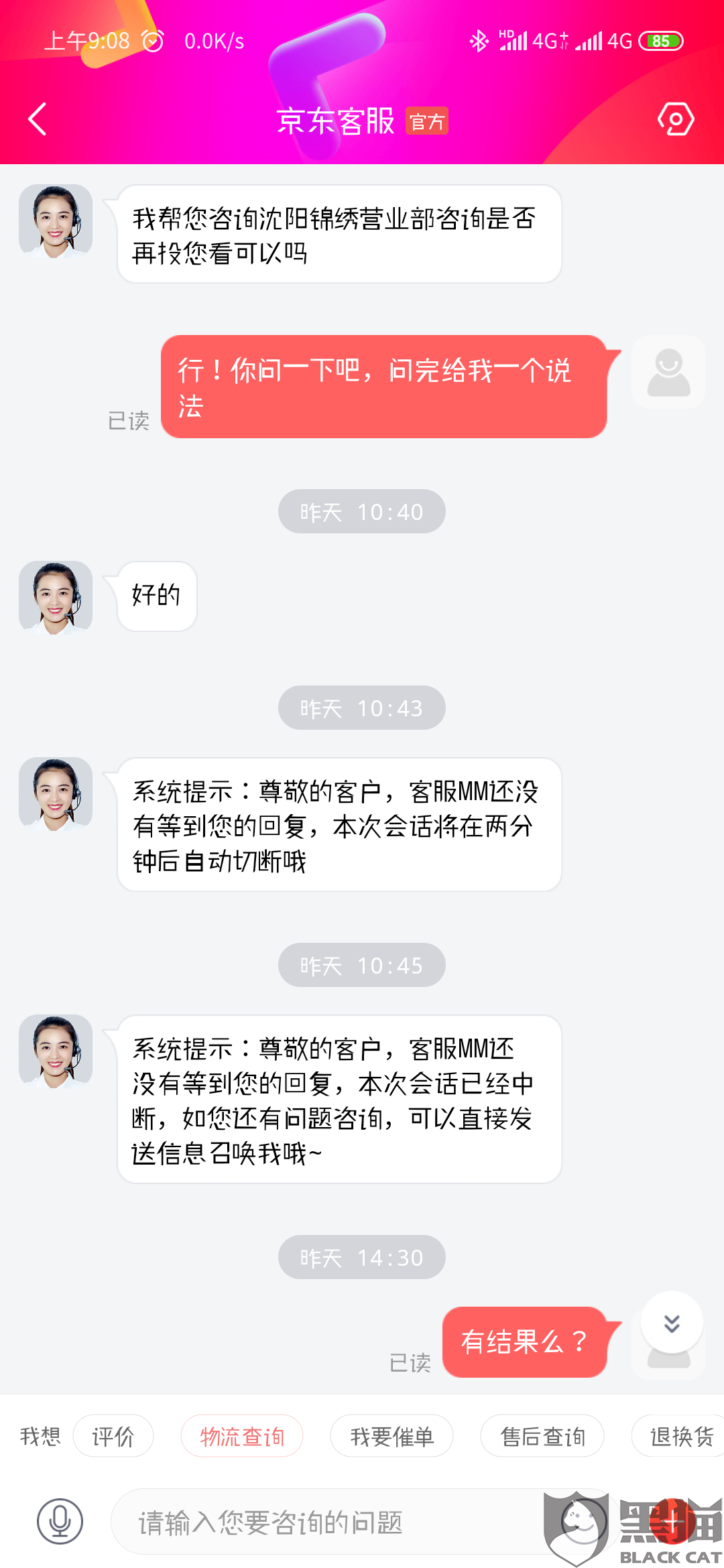
Task: Select the 物流查询 chip
Action: click(242, 1436)
